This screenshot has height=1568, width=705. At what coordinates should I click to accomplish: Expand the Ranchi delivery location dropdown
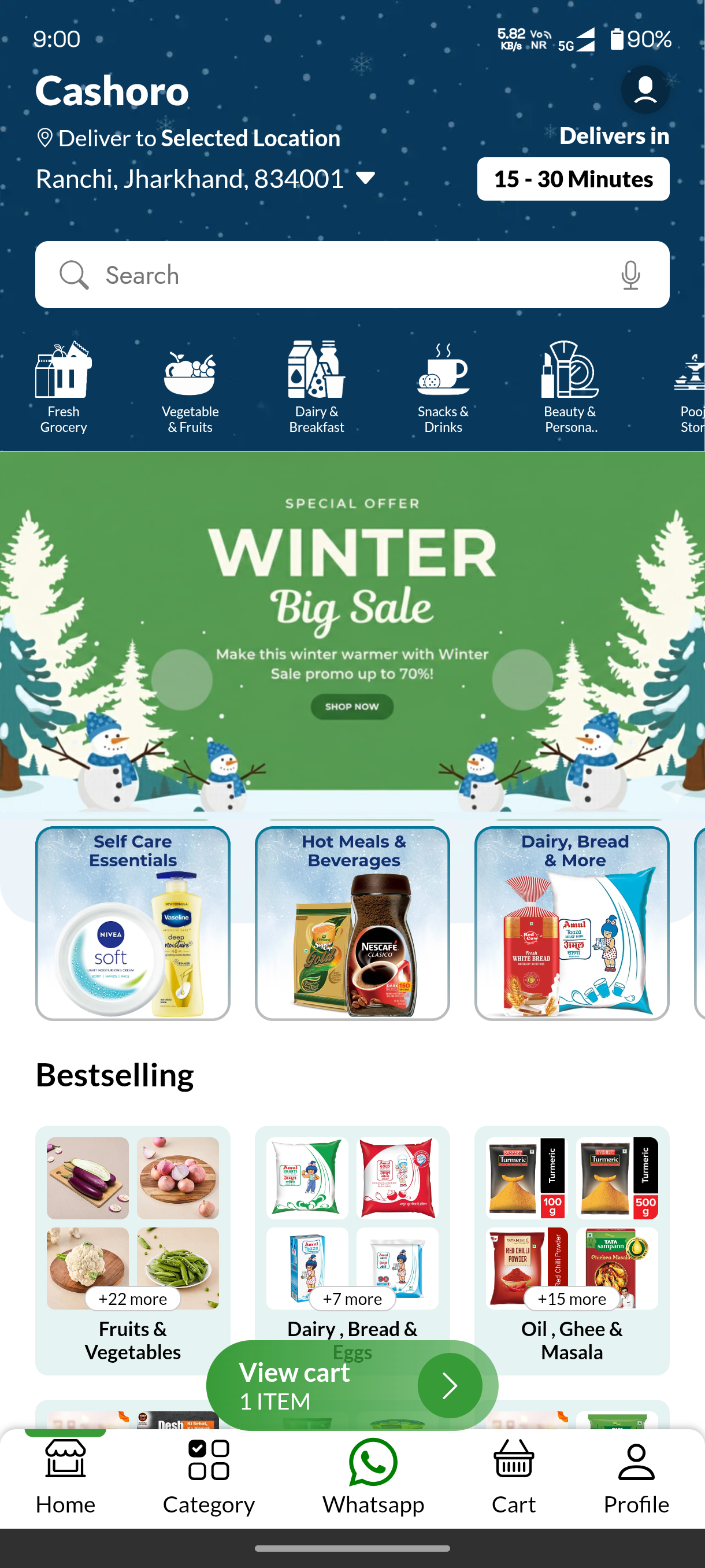365,177
